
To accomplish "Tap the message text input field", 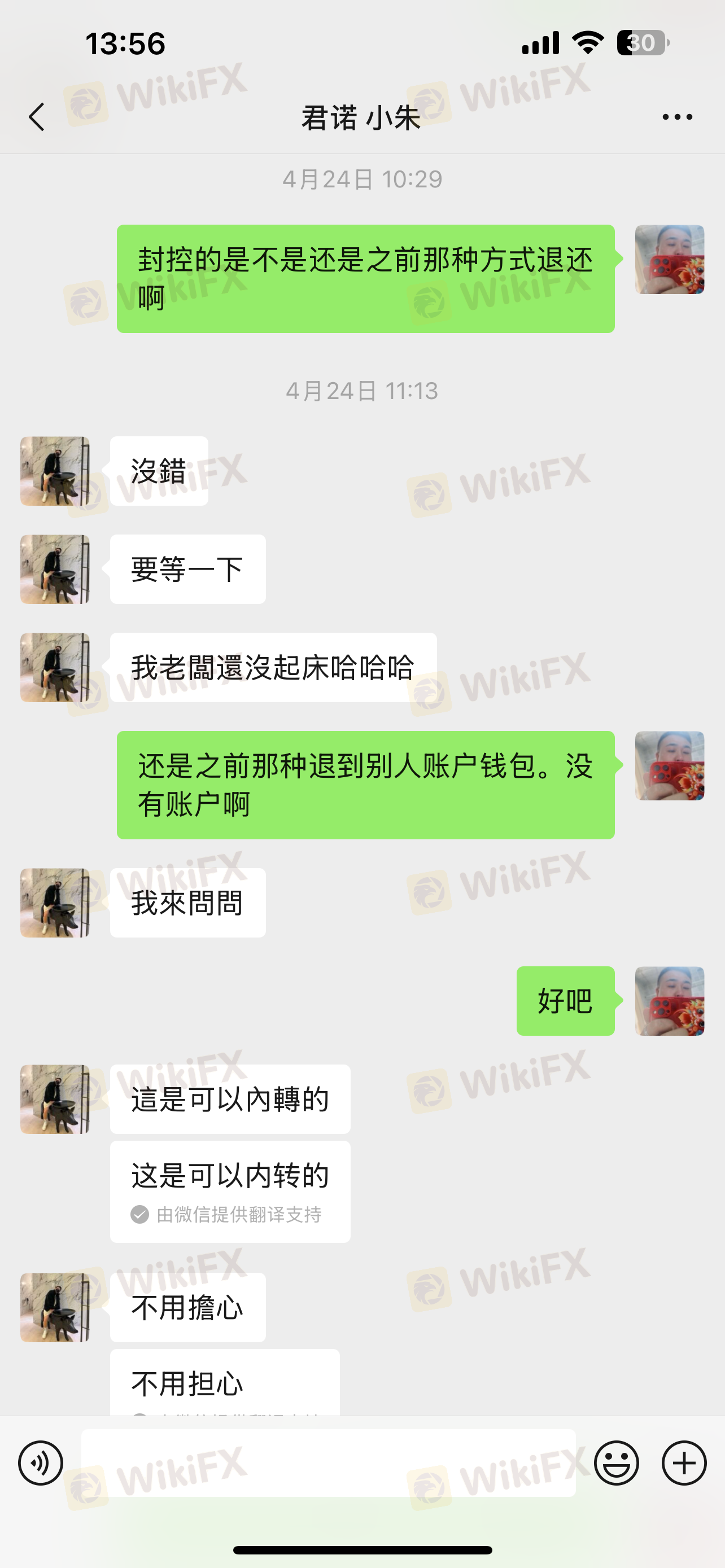I will click(x=329, y=1462).
